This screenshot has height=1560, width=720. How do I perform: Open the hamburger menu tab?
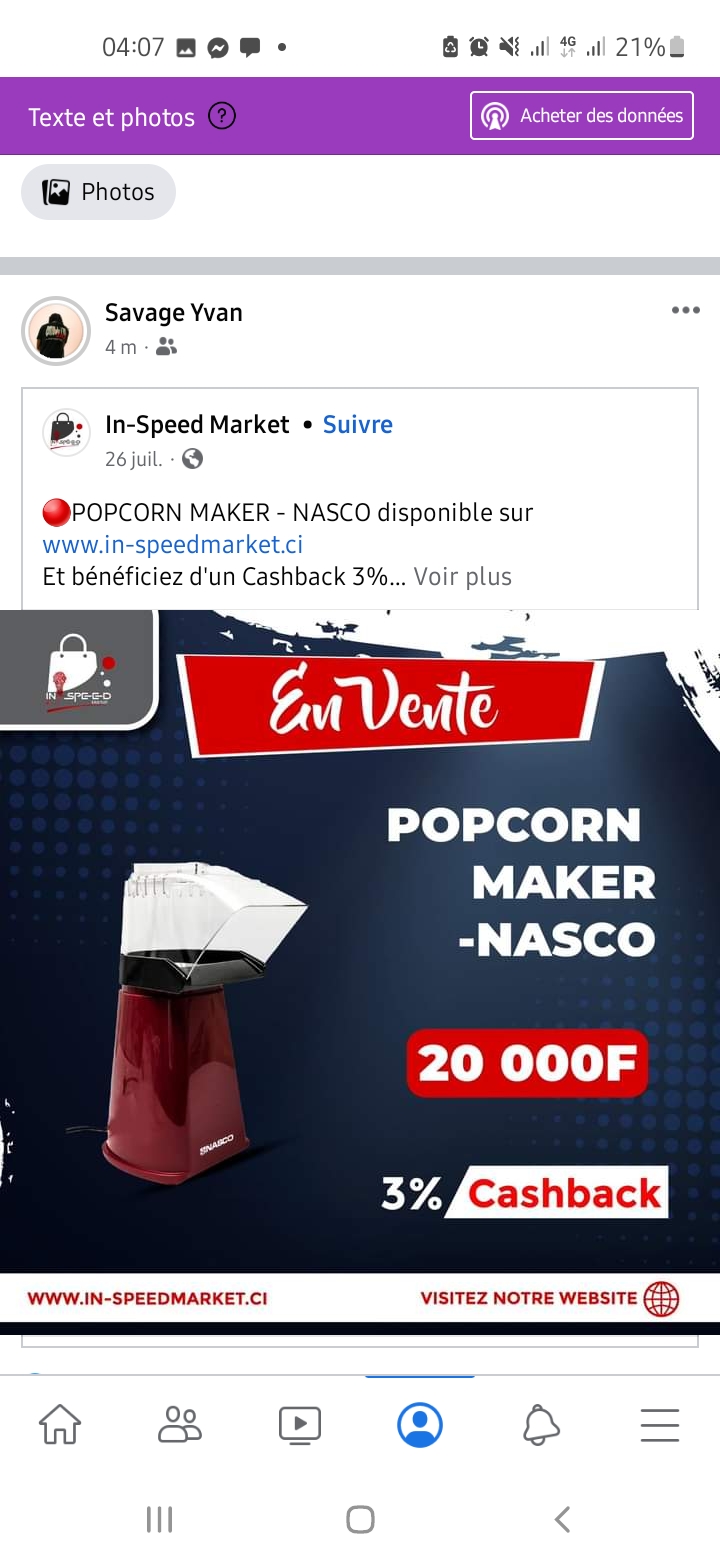tap(660, 1424)
